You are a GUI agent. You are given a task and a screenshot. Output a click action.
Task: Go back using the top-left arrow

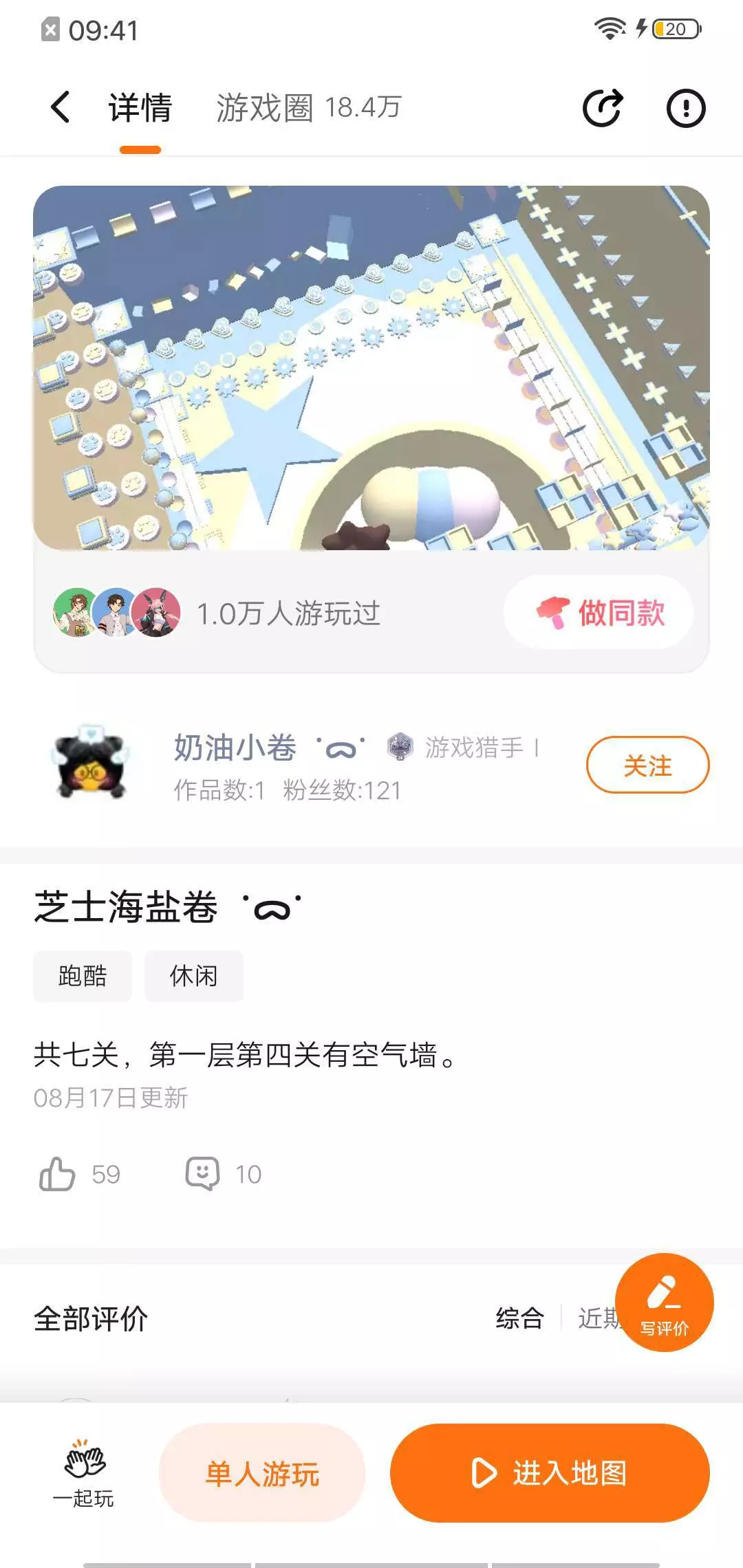[x=61, y=107]
